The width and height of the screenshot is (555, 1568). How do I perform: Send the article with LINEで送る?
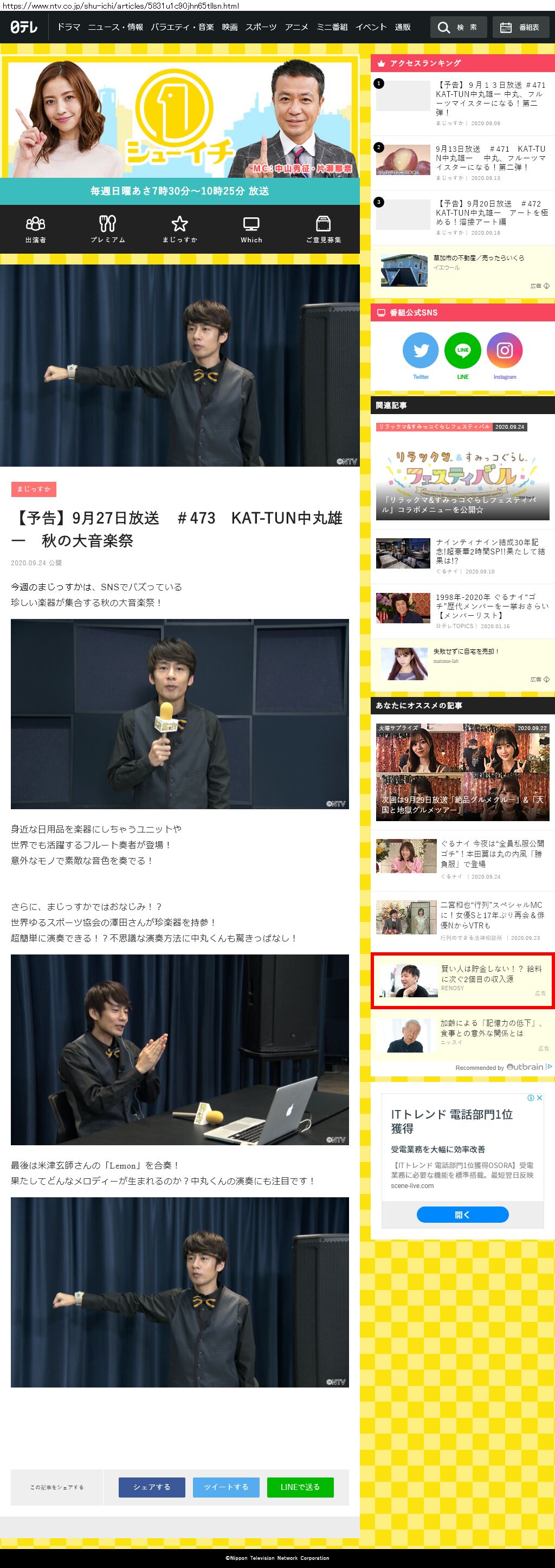300,1487
